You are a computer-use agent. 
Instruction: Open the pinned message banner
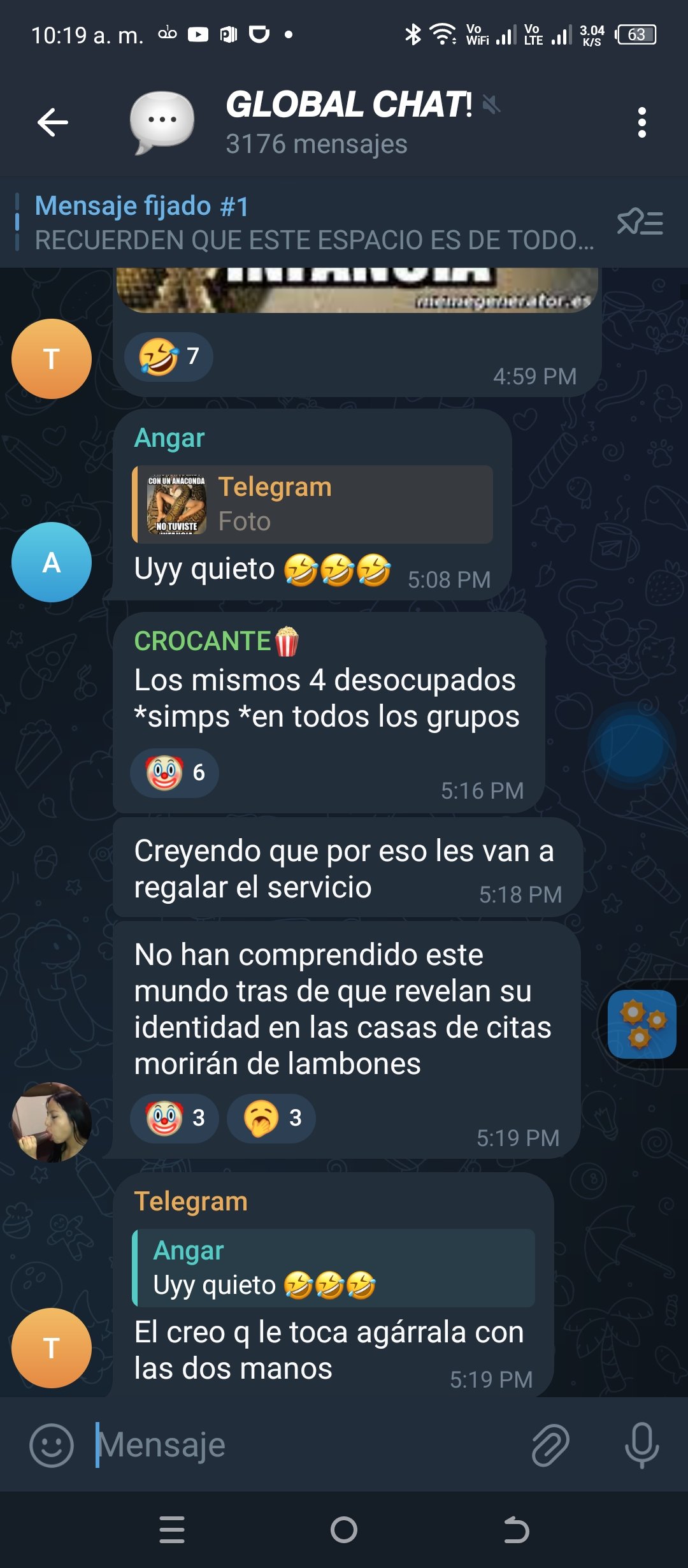click(306, 222)
